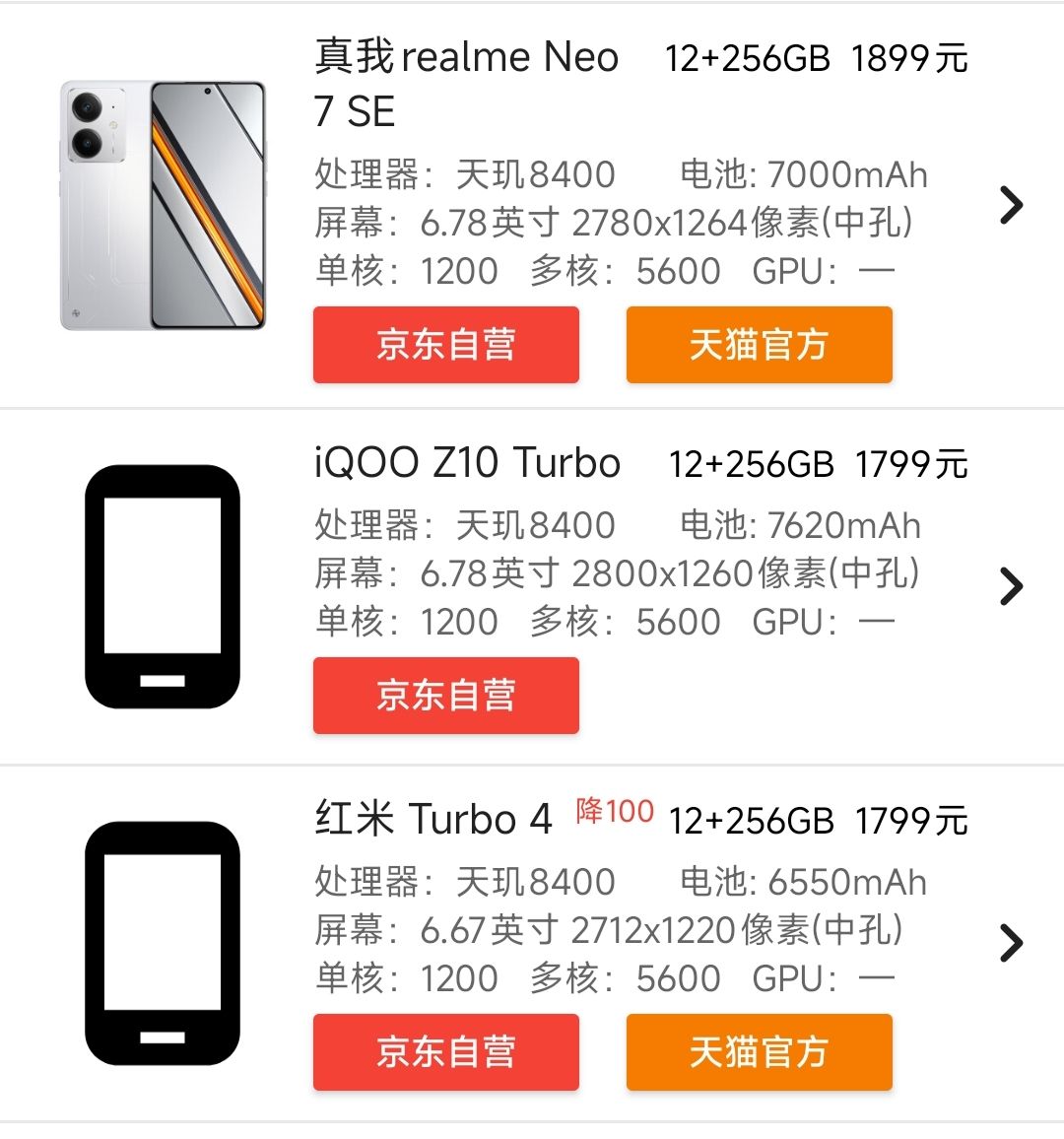Click the 7620mAh battery spec of iQOO Z10 Turbo

(800, 526)
